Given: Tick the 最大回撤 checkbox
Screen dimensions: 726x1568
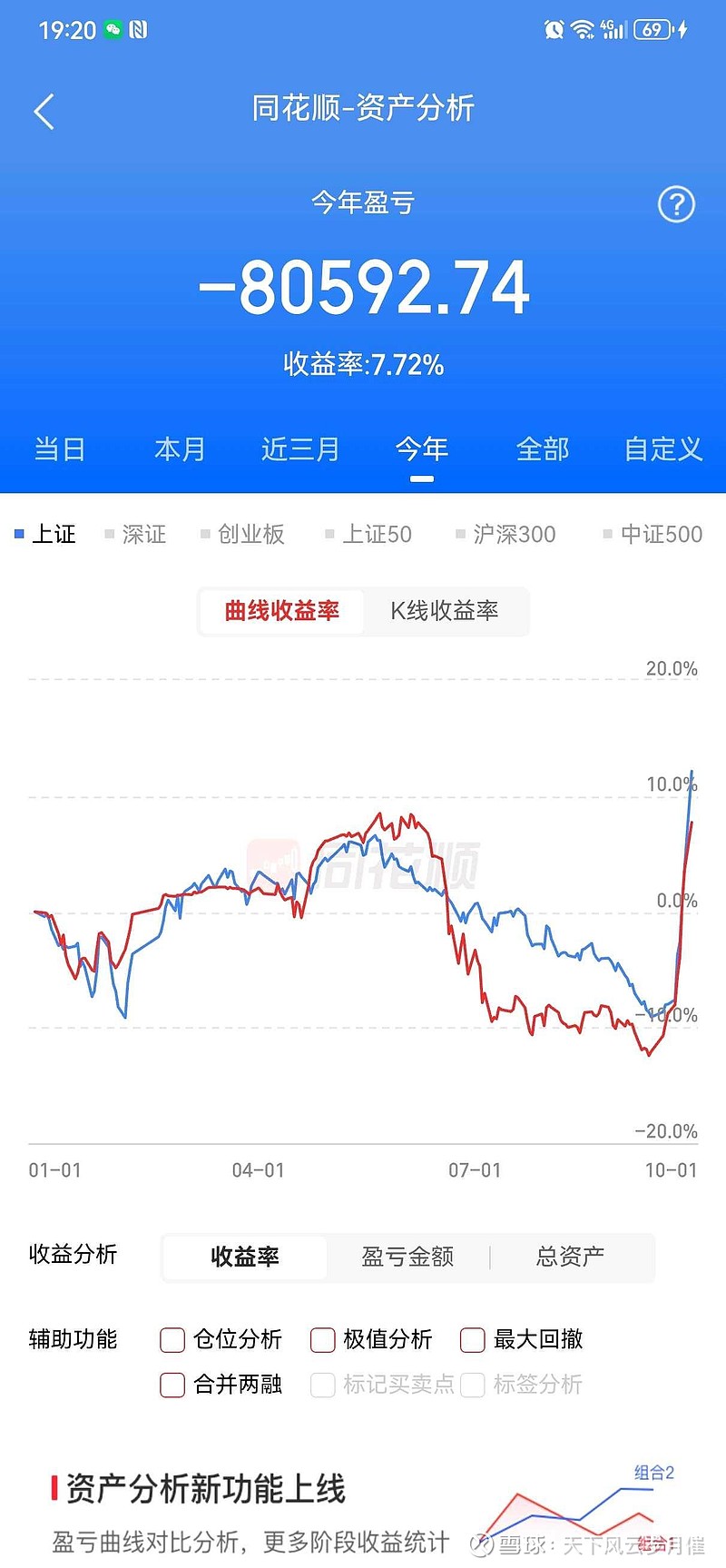Looking at the screenshot, I should tap(473, 1340).
